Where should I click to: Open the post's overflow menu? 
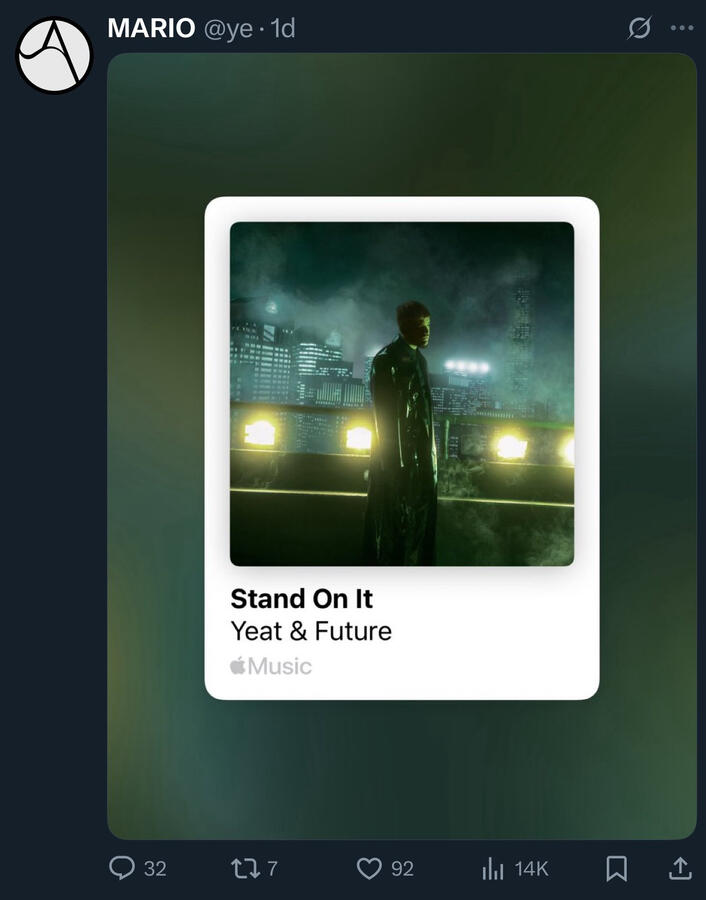tap(682, 29)
